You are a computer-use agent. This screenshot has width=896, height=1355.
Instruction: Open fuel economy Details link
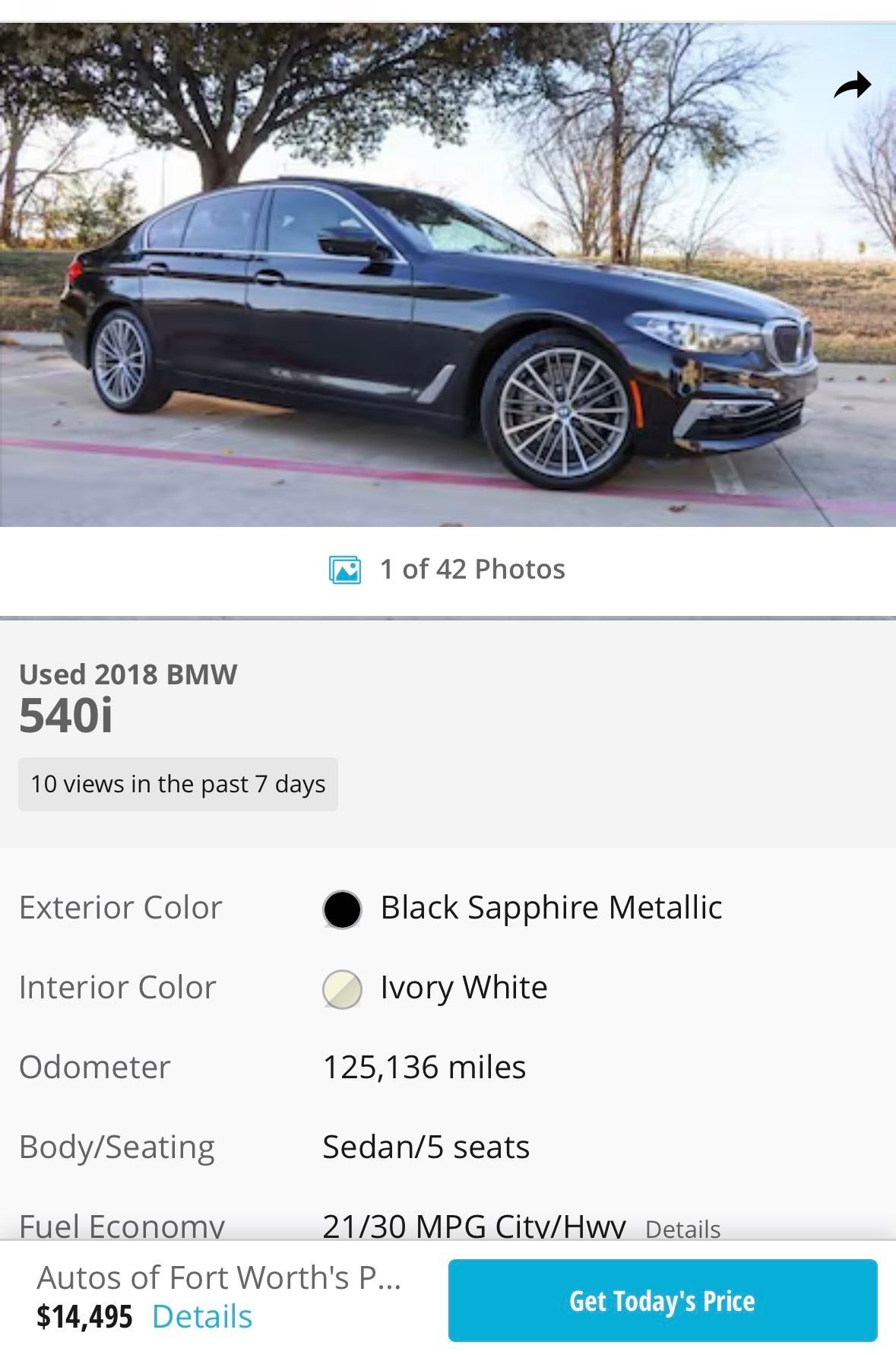[x=682, y=1228]
